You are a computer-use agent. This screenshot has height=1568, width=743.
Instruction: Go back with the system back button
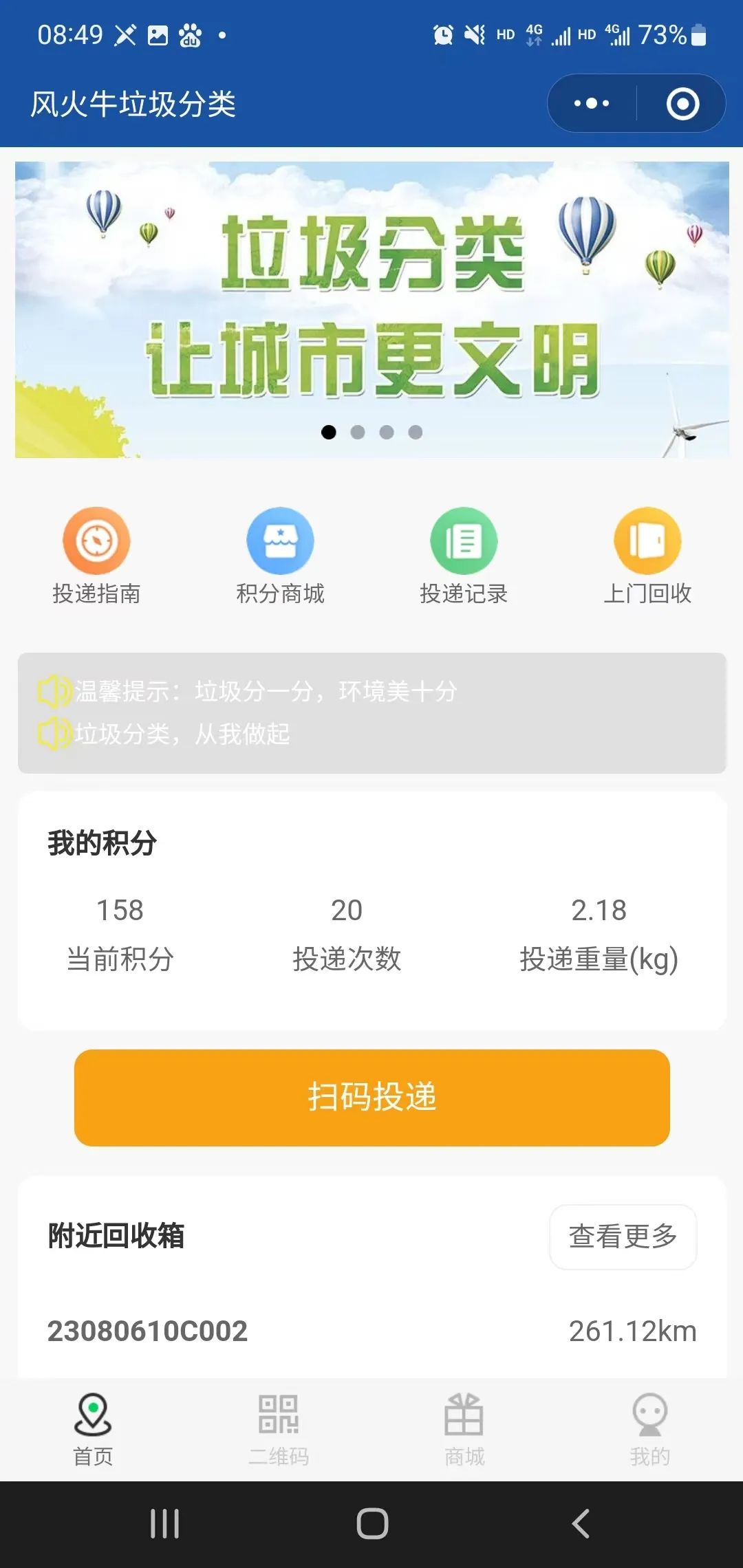pyautogui.click(x=581, y=1523)
